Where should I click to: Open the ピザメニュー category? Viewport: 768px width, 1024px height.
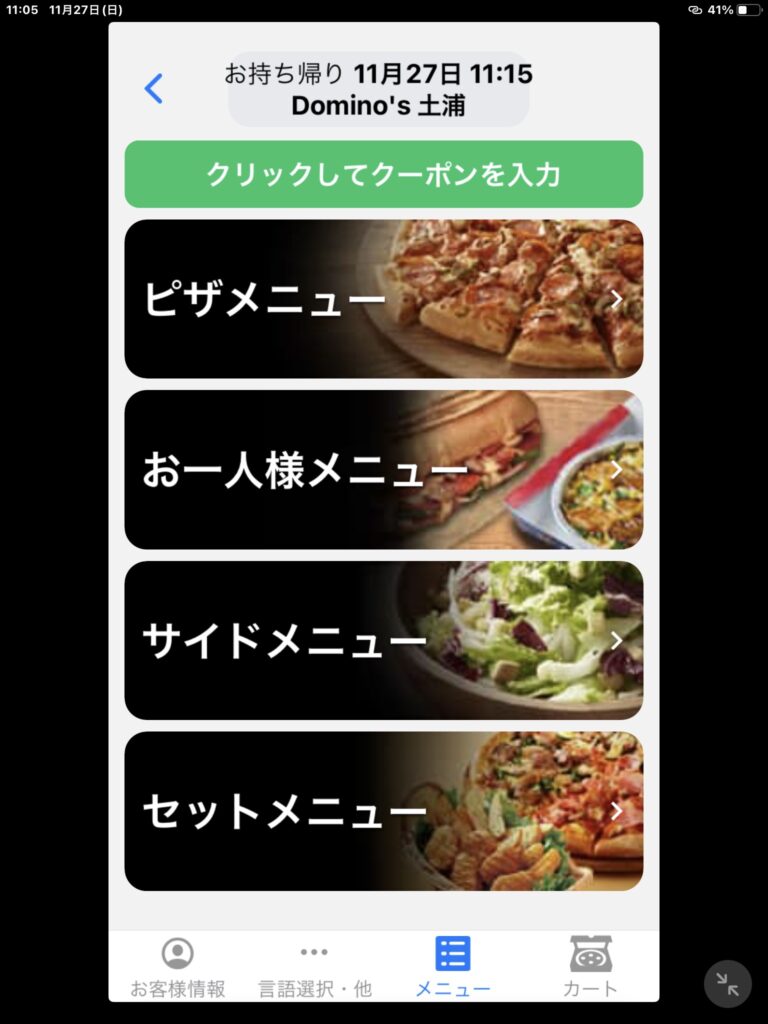(x=383, y=299)
